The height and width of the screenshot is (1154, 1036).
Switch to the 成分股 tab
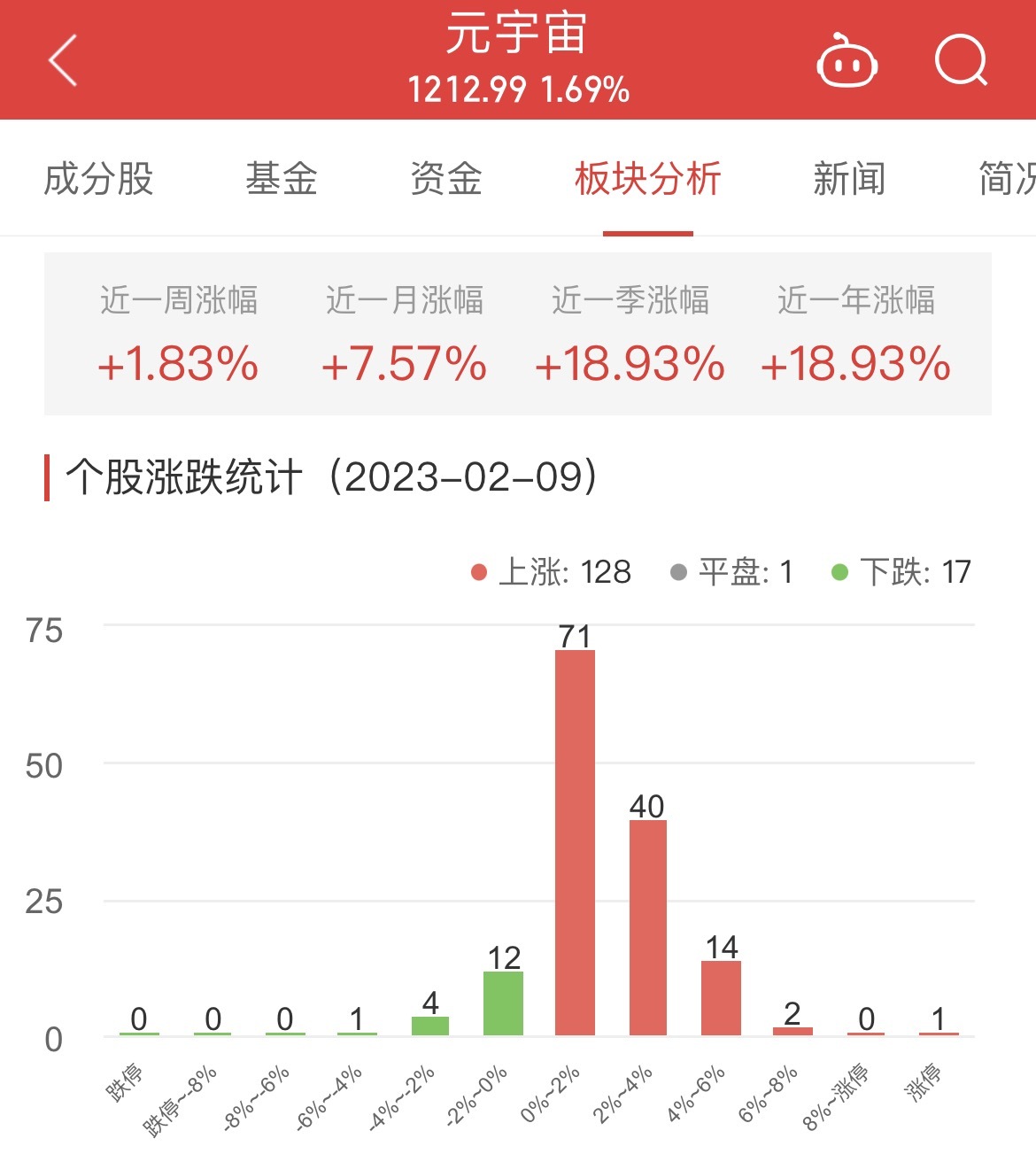98,179
